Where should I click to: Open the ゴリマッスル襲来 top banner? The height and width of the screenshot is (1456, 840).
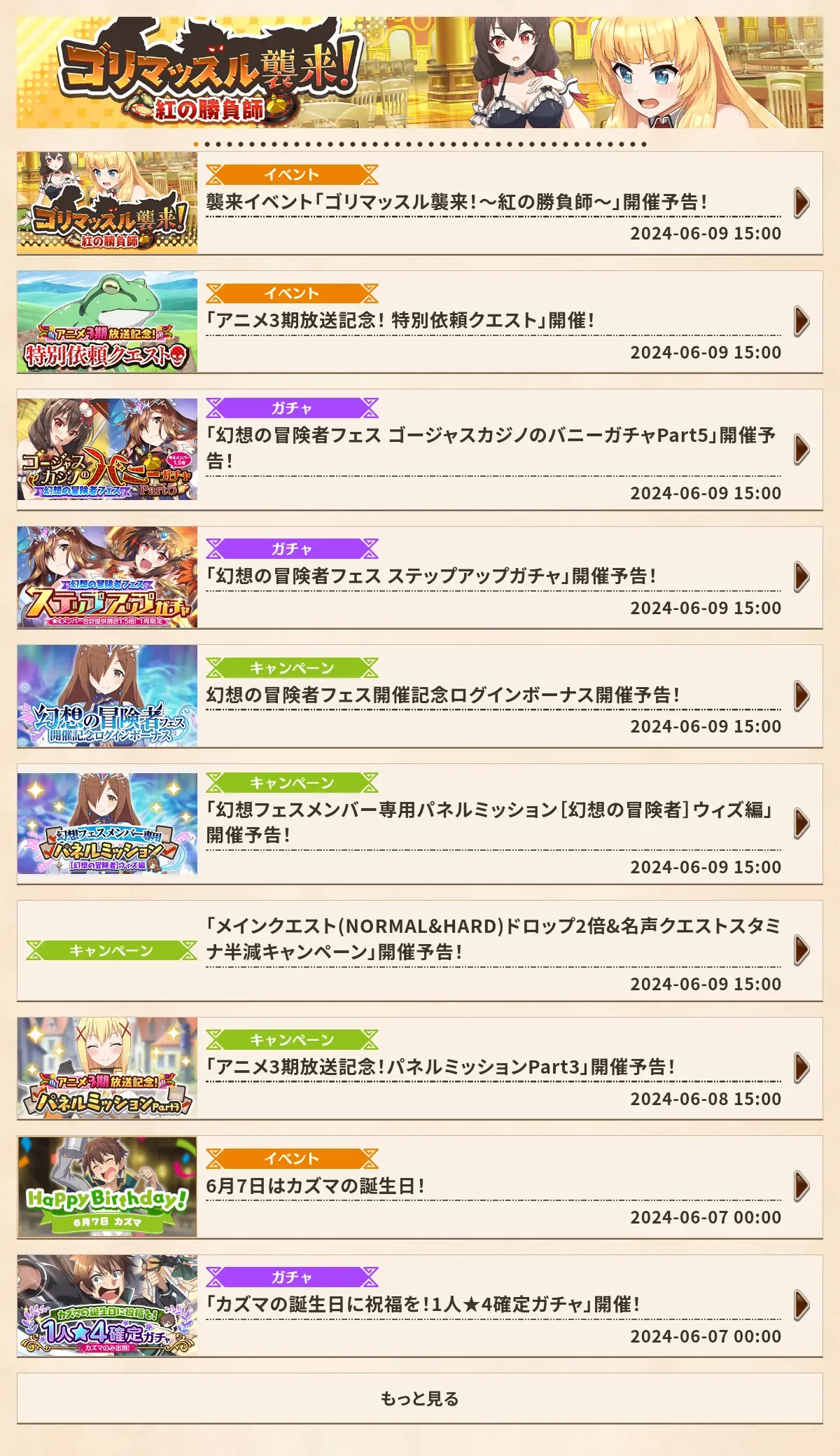420,72
